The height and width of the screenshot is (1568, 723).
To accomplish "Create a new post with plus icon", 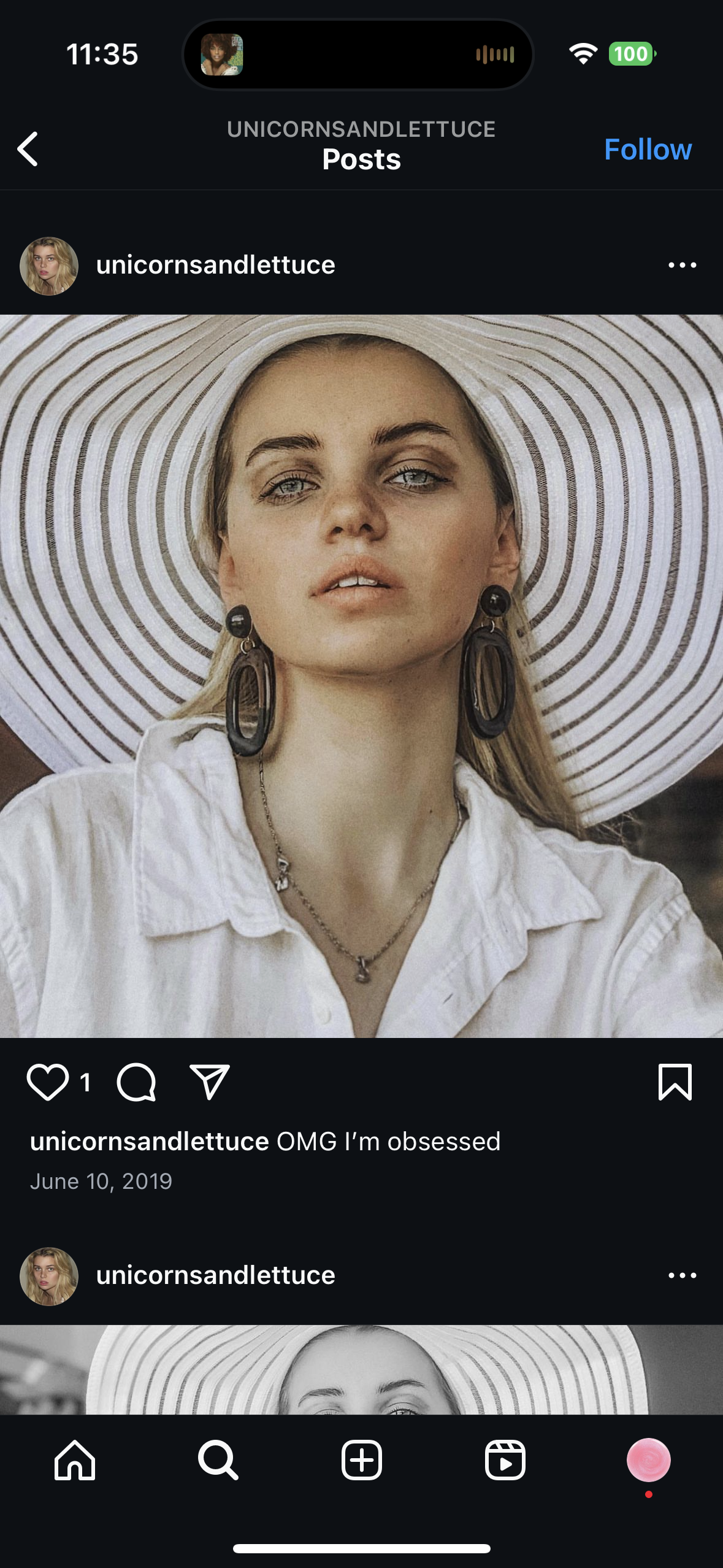I will tap(361, 1460).
